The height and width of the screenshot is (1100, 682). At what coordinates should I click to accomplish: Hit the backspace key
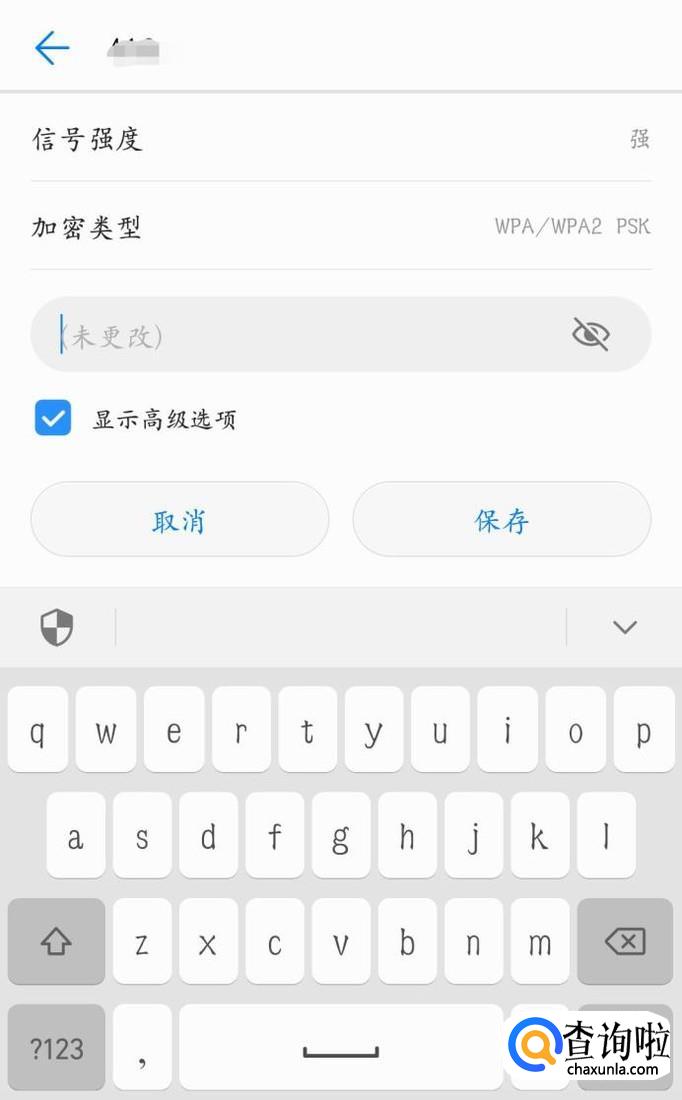tap(624, 941)
